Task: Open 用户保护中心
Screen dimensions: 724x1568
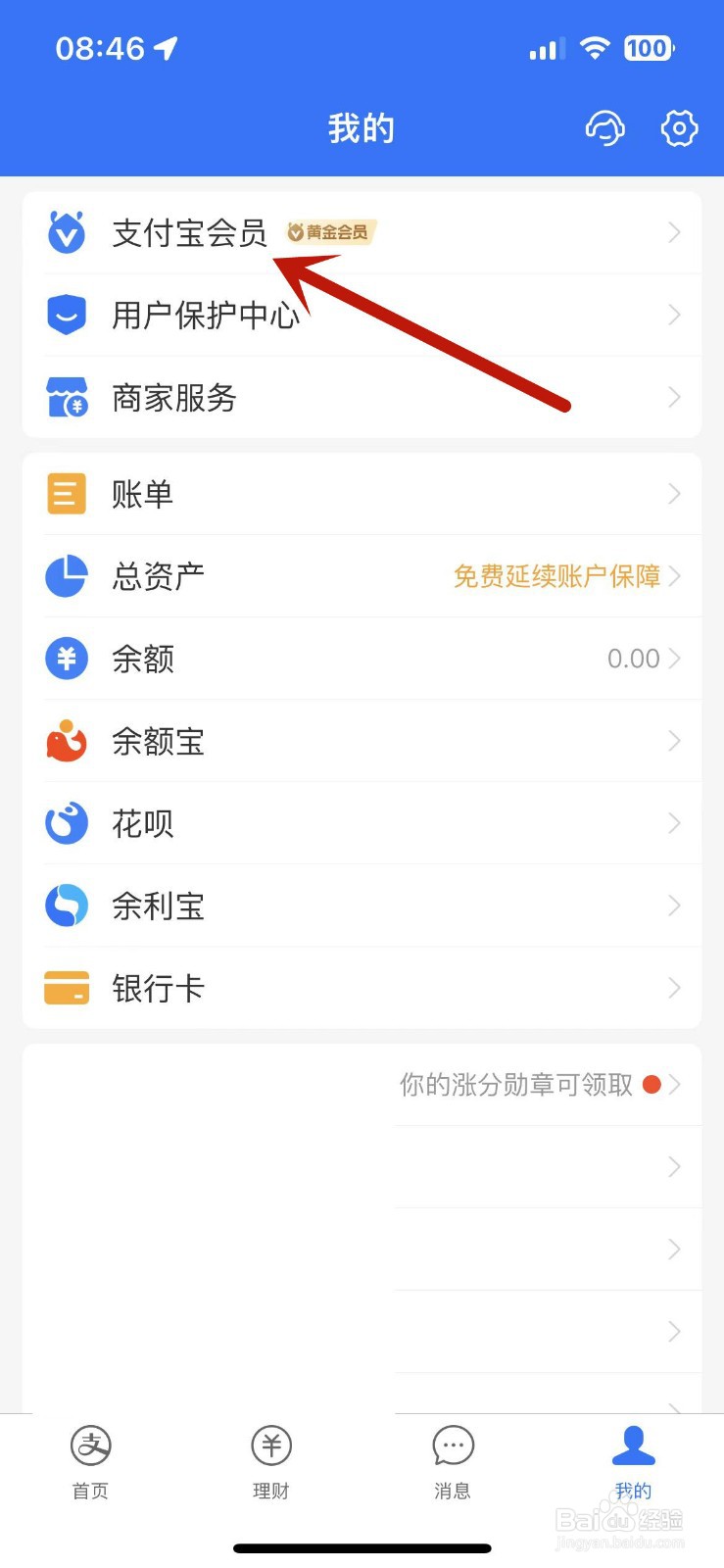Action: (x=362, y=316)
